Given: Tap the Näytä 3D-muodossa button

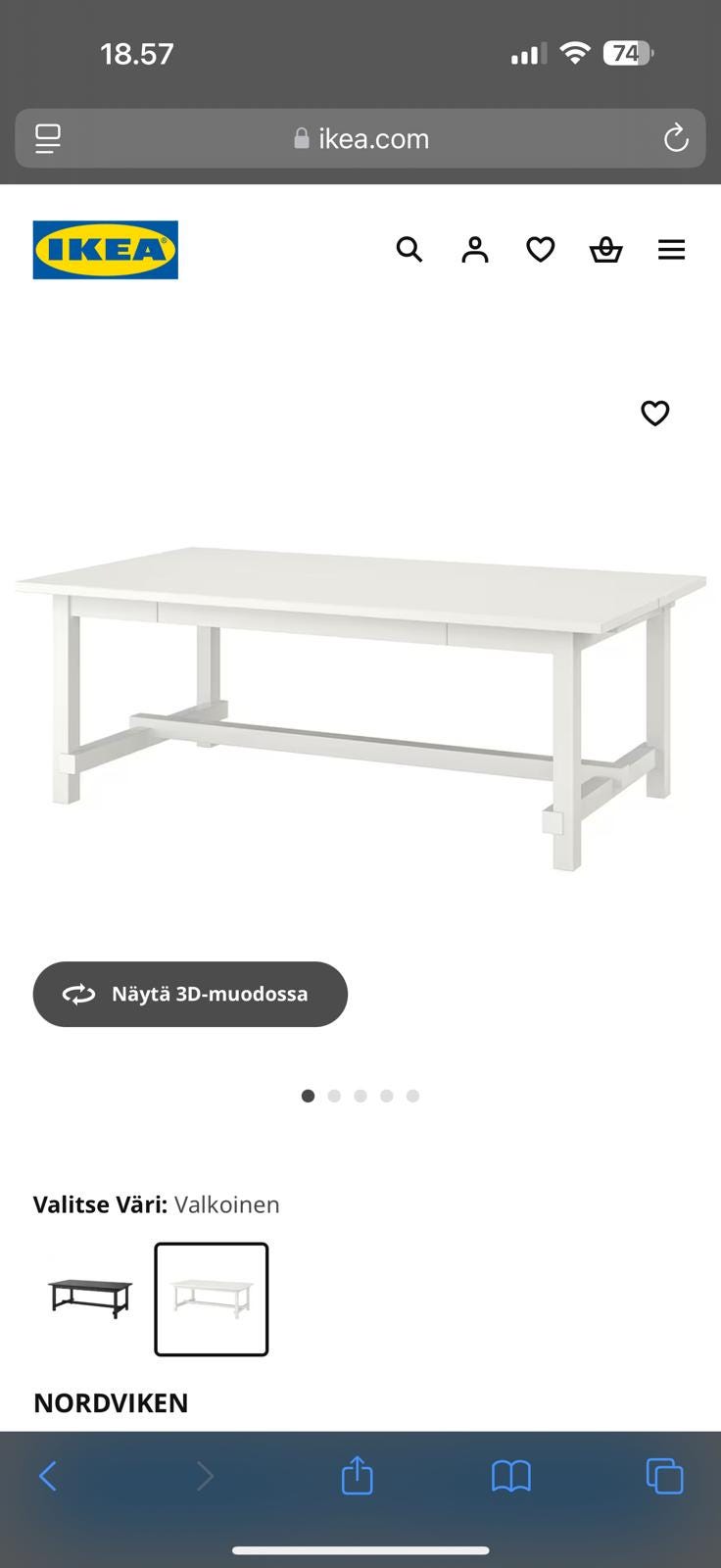Looking at the screenshot, I should point(190,994).
